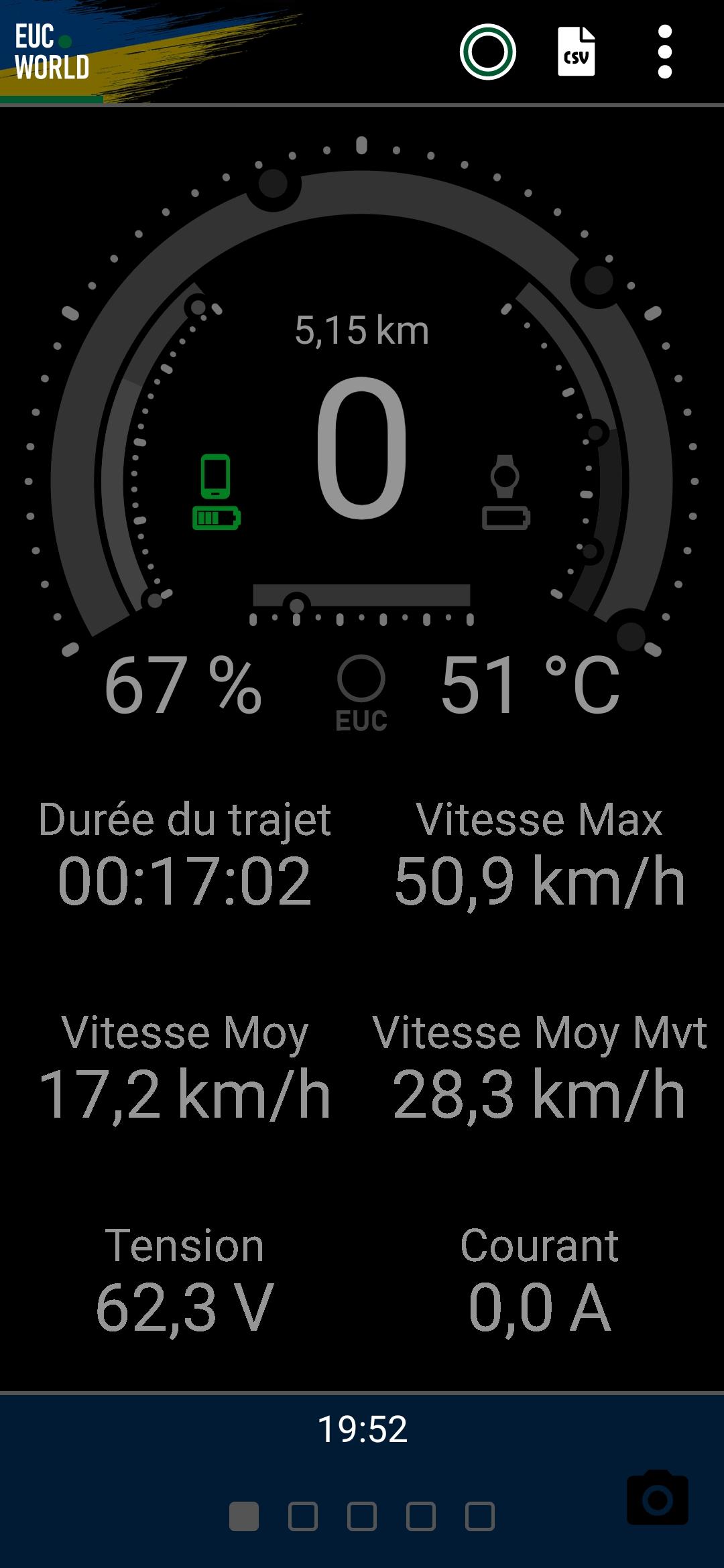Tap the EUC wheel connection icon
The width and height of the screenshot is (724, 1568).
(361, 693)
